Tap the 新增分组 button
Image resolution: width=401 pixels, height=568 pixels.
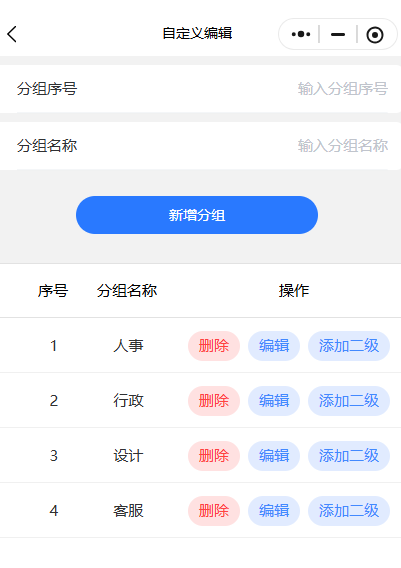click(x=197, y=215)
